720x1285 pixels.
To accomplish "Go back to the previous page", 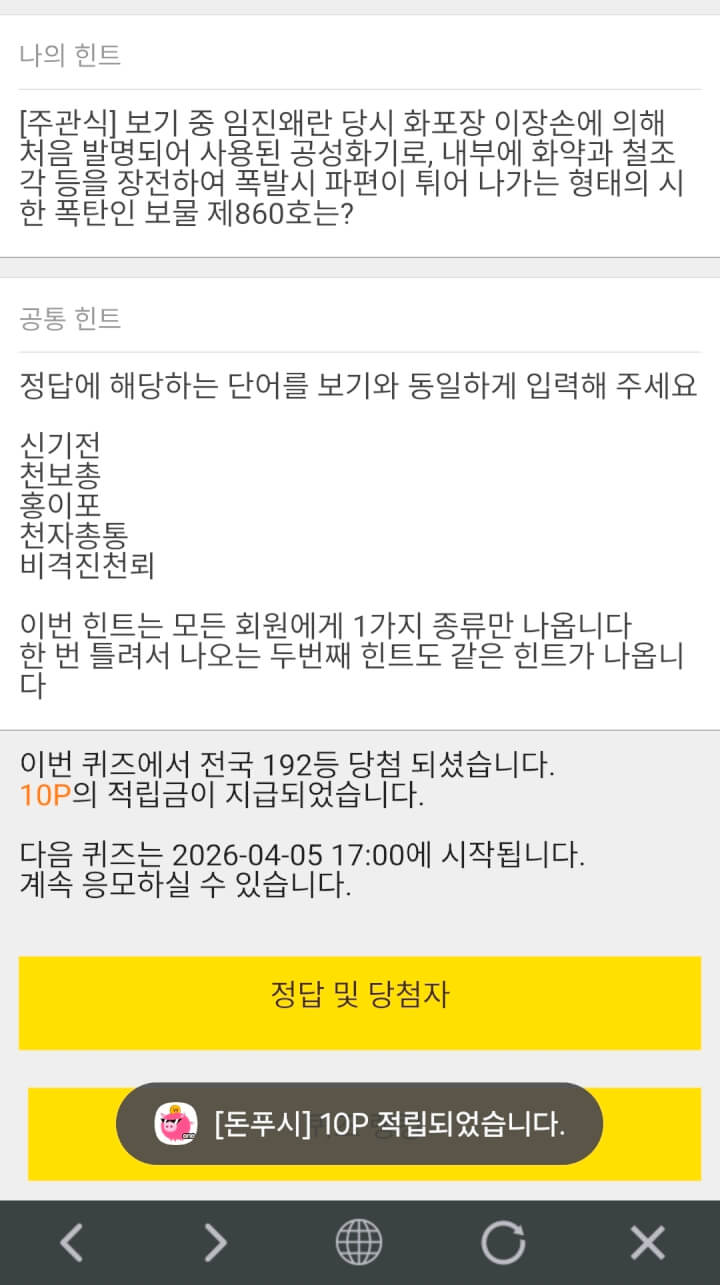I will tap(72, 1243).
